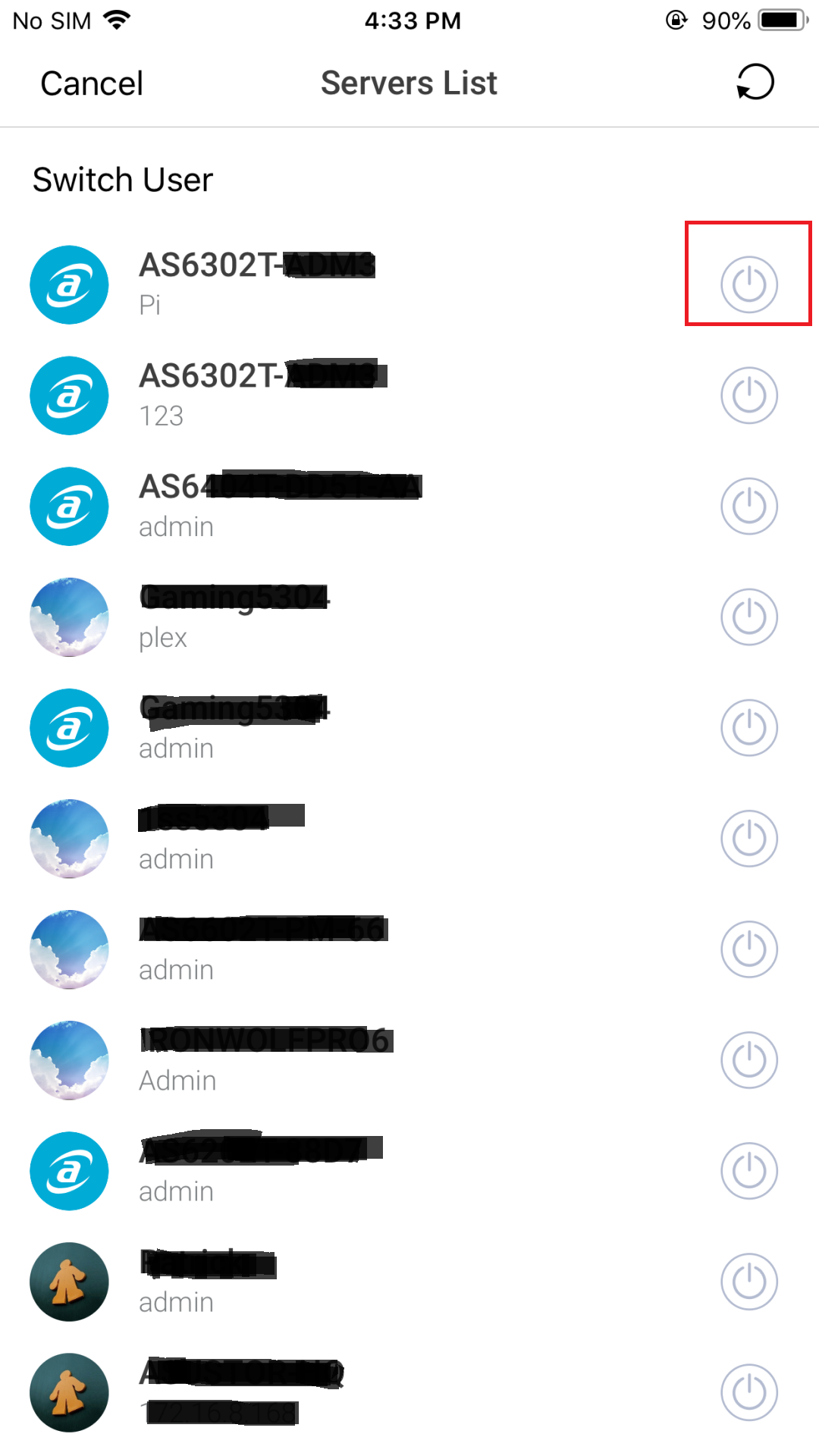The width and height of the screenshot is (819, 1456).
Task: Tap Cancel to leave the servers list
Action: point(92,83)
